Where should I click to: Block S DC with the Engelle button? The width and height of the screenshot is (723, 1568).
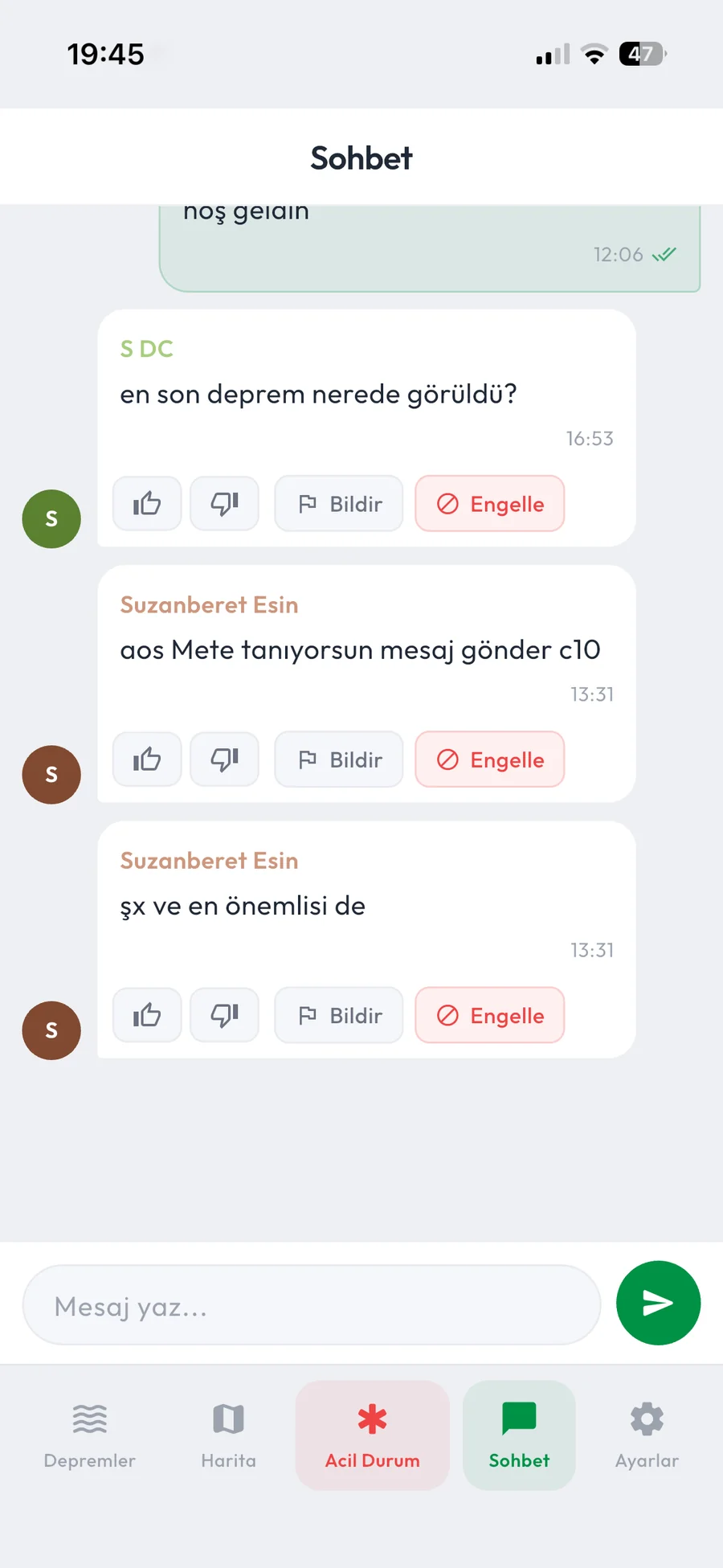coord(489,504)
